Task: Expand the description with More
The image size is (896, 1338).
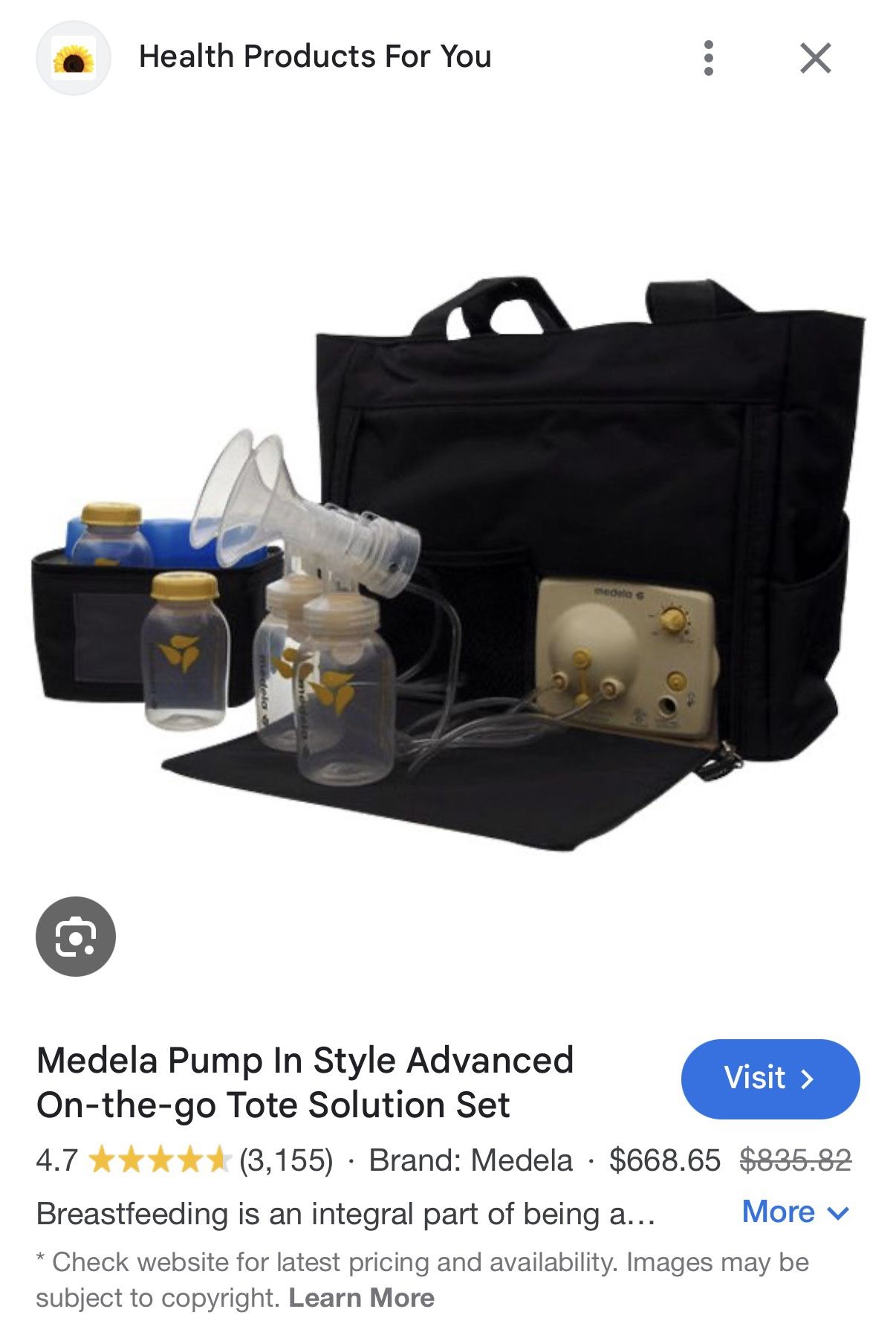Action: tap(795, 1212)
